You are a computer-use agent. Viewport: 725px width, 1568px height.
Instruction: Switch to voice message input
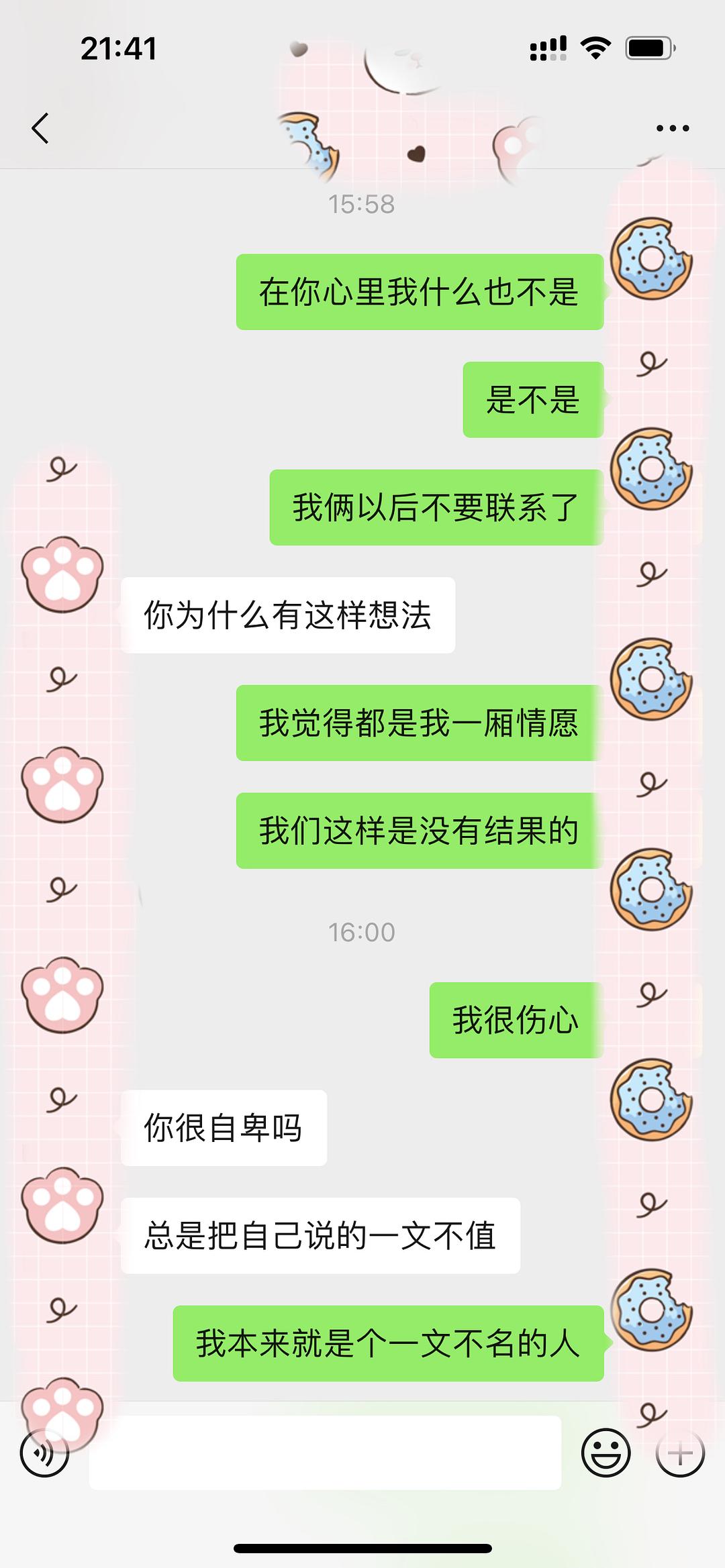(44, 1453)
